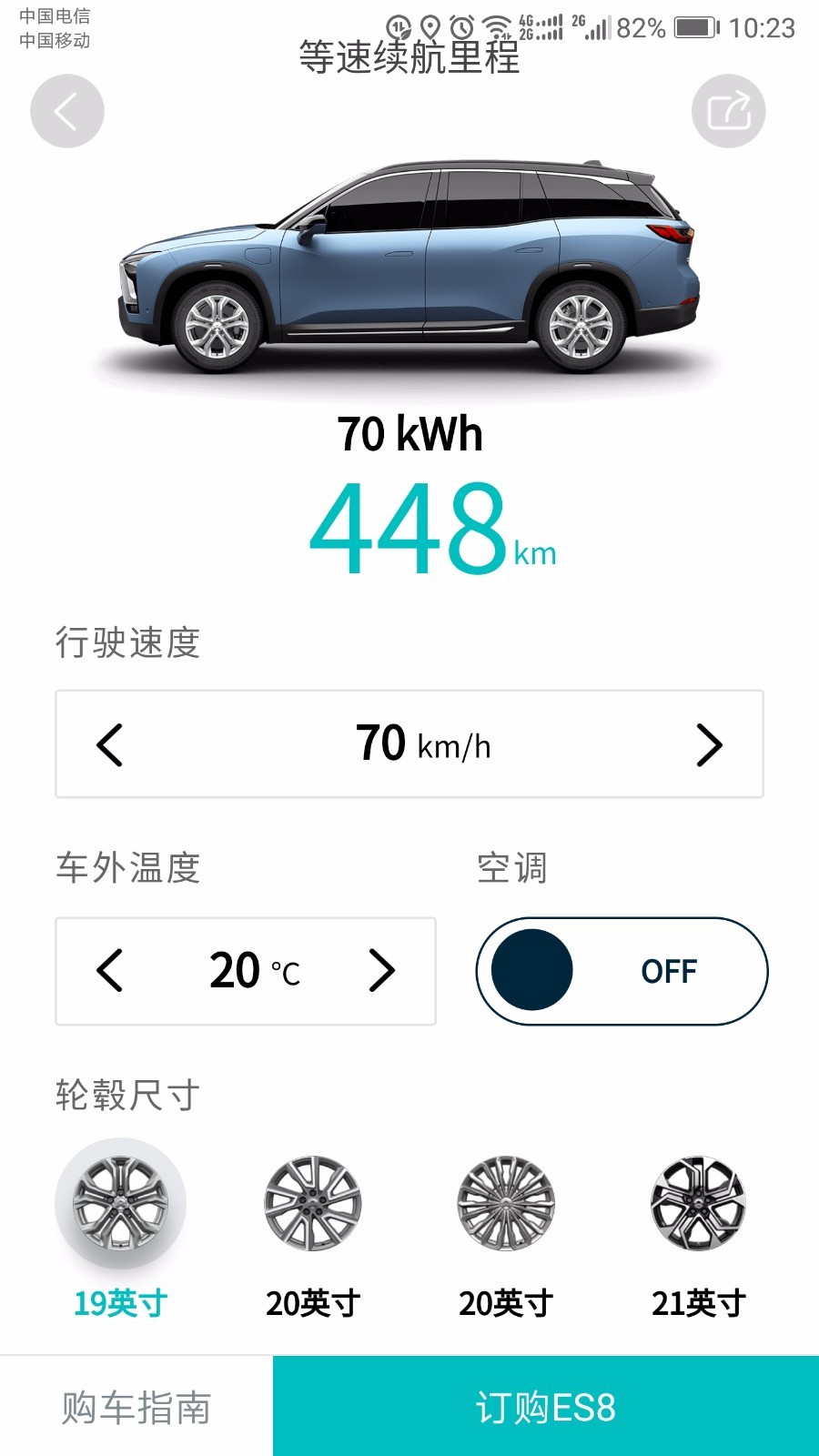Share this range estimate page

(x=728, y=111)
